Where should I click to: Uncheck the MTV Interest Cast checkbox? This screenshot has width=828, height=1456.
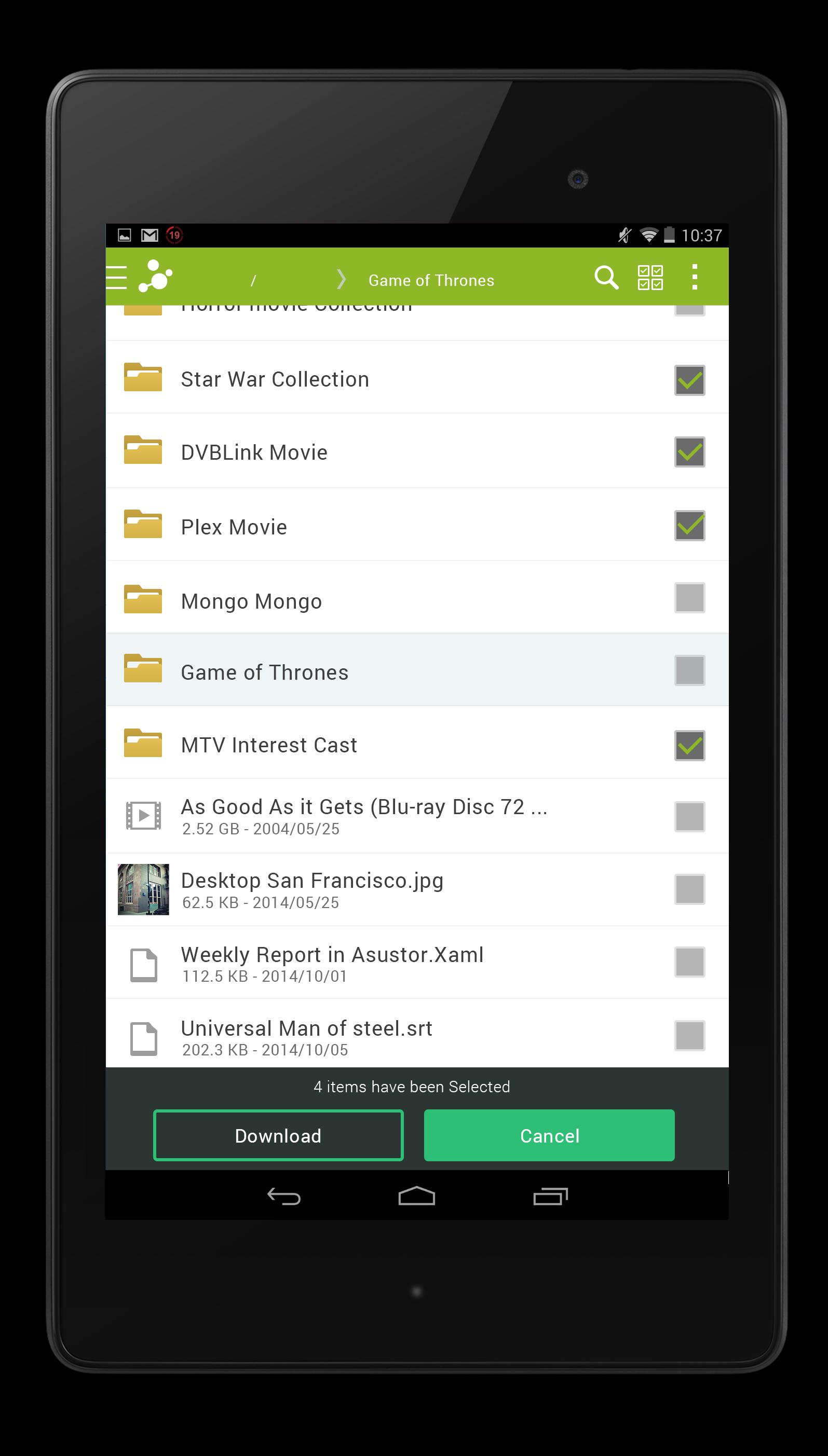(689, 745)
